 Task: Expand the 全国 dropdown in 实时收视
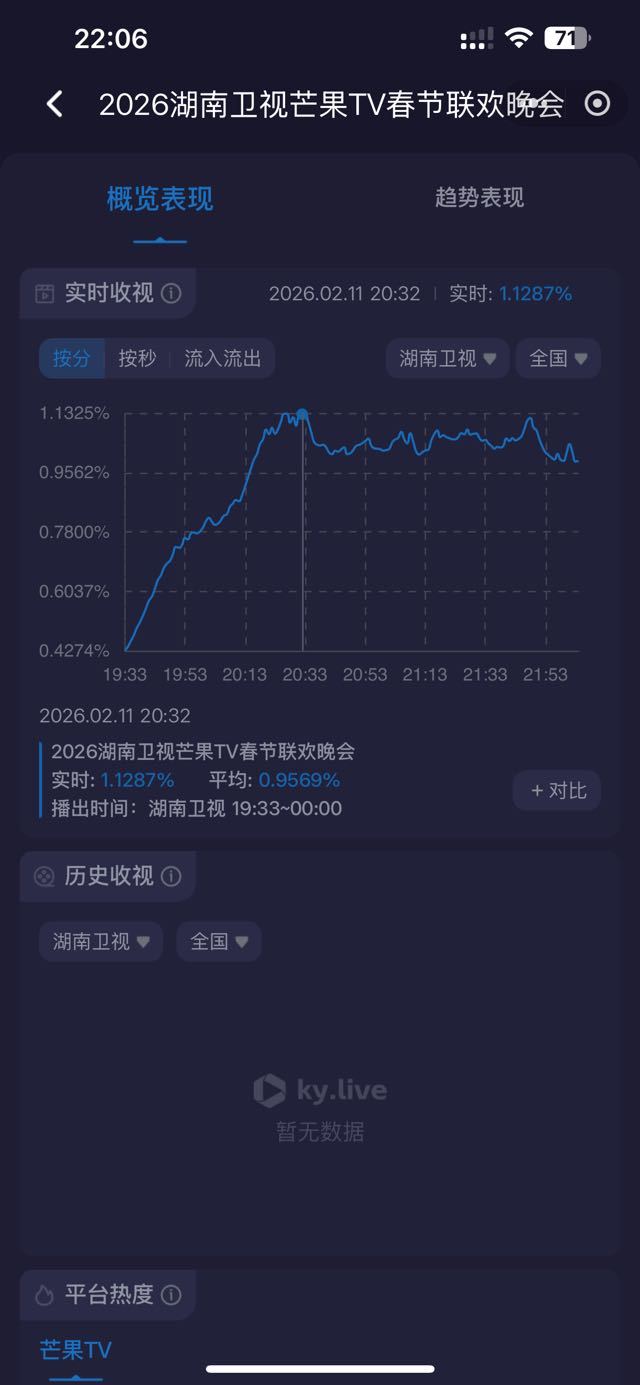558,359
